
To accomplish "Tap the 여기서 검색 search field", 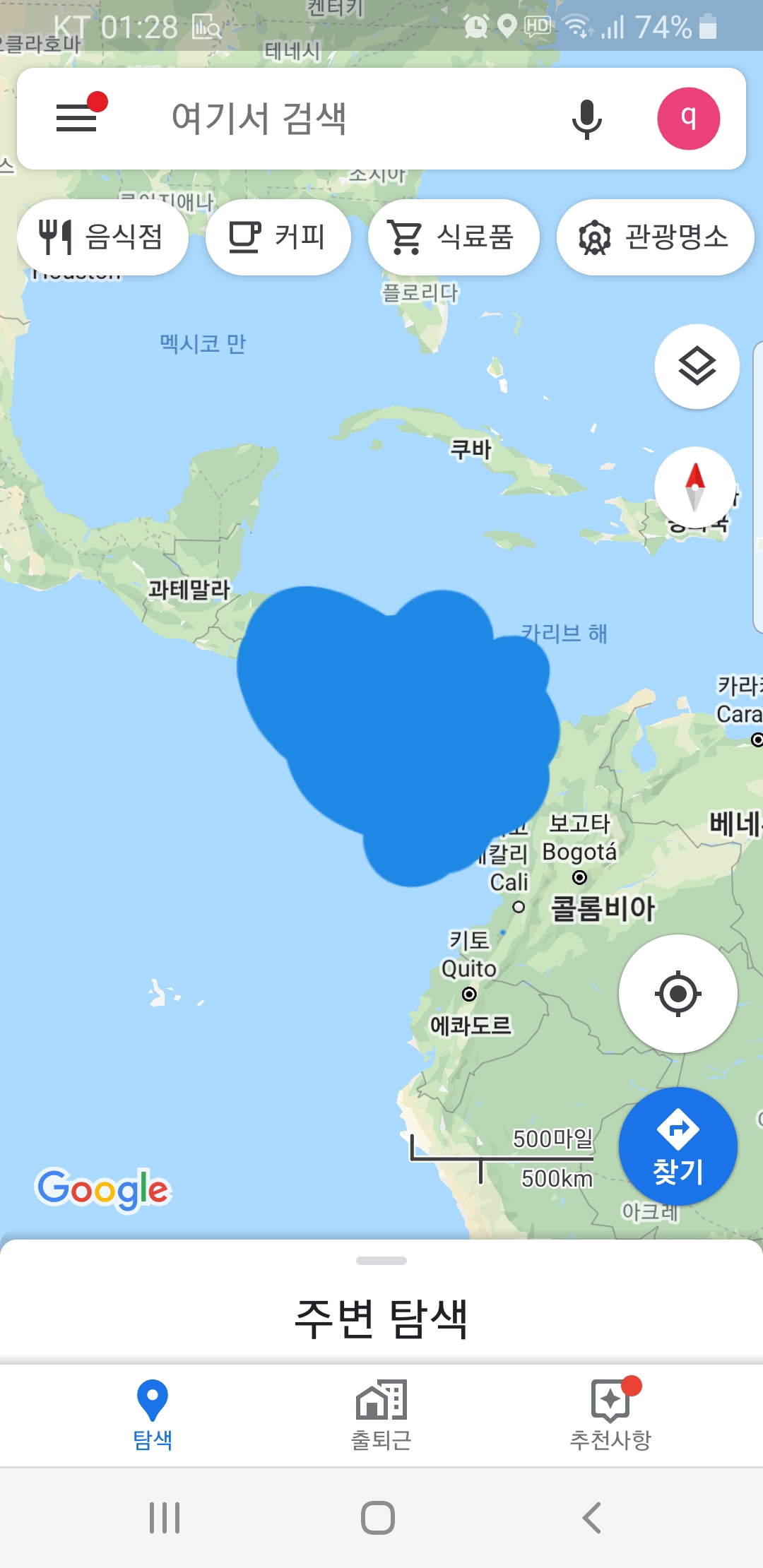I will pos(339,118).
